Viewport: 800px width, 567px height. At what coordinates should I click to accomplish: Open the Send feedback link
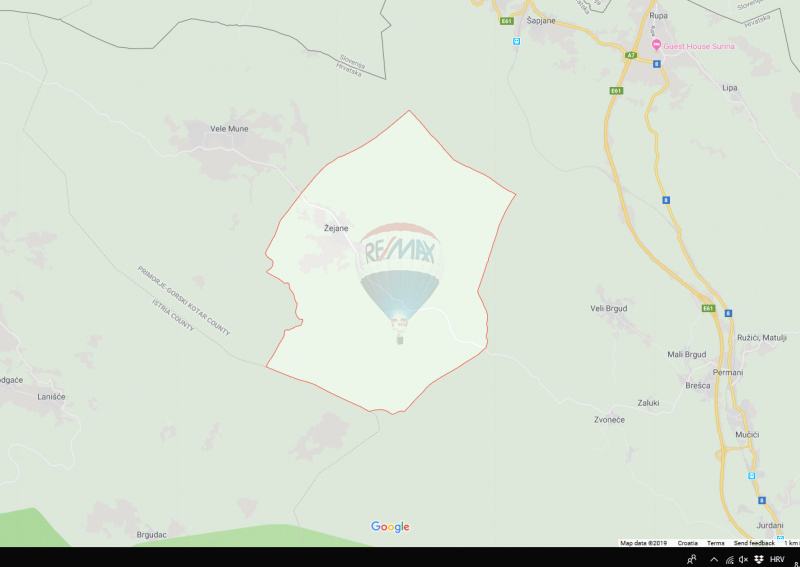coord(754,543)
